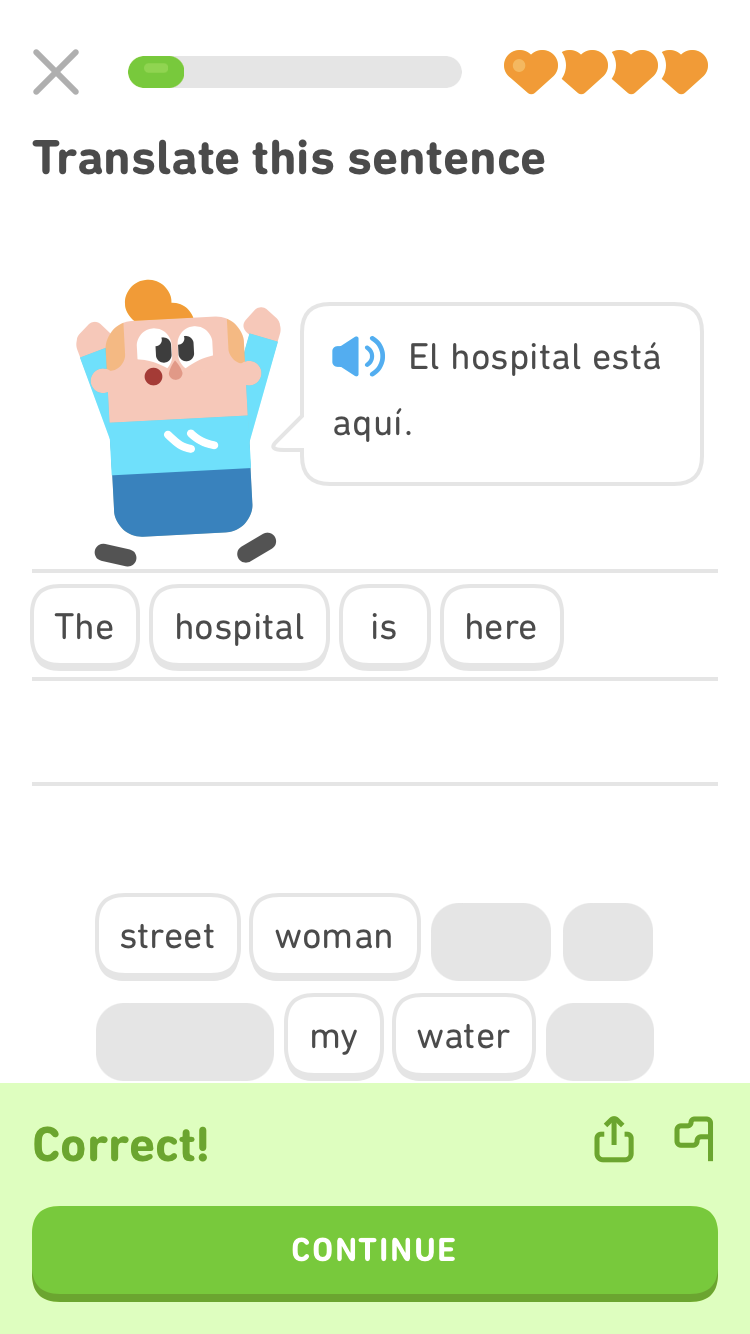Remove 'hospital' from the answer row
750x1334 pixels.
click(239, 627)
